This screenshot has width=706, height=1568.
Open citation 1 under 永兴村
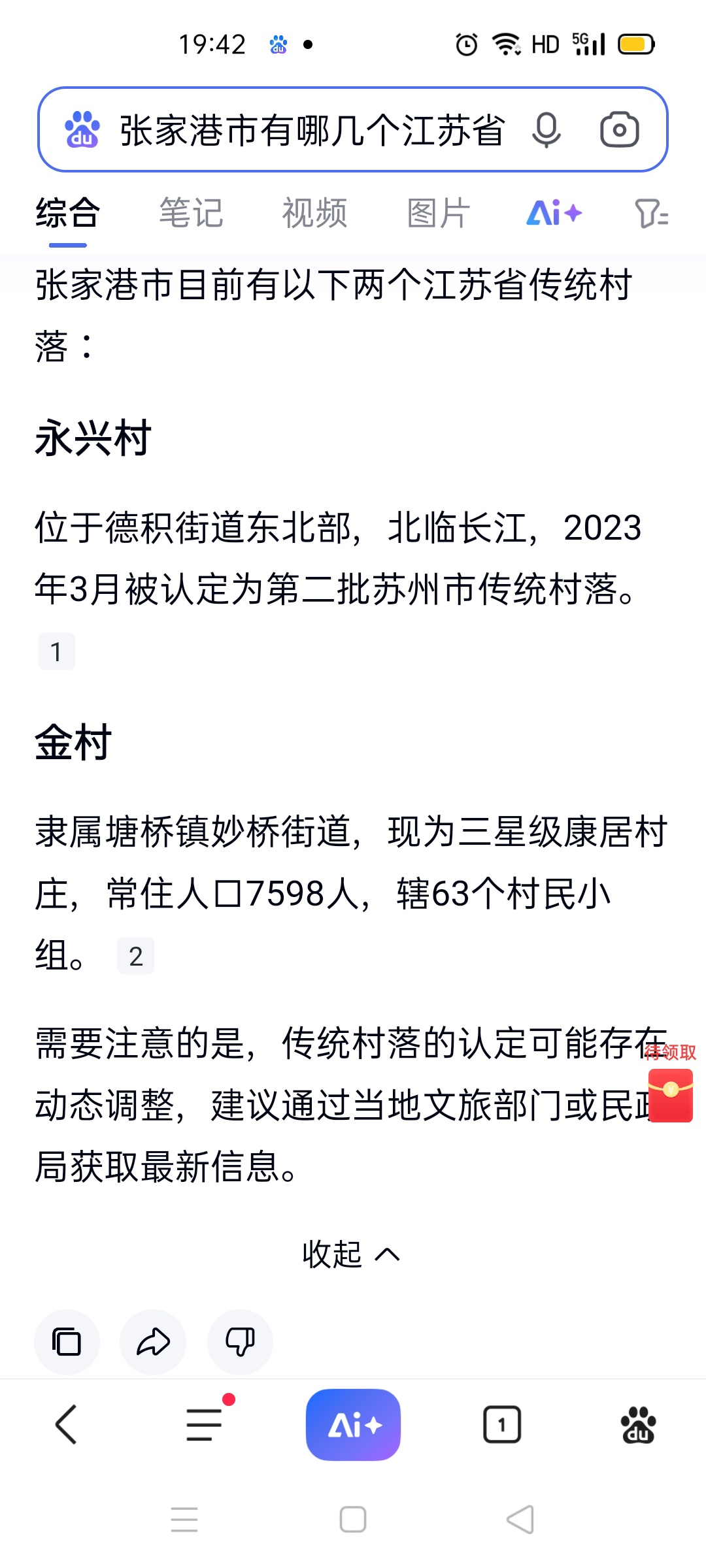tap(56, 651)
